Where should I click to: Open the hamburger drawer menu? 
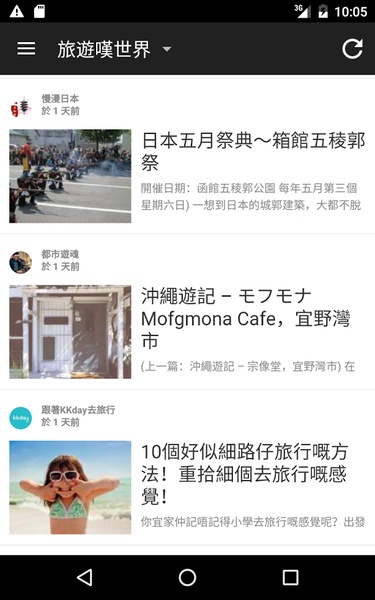(x=26, y=49)
